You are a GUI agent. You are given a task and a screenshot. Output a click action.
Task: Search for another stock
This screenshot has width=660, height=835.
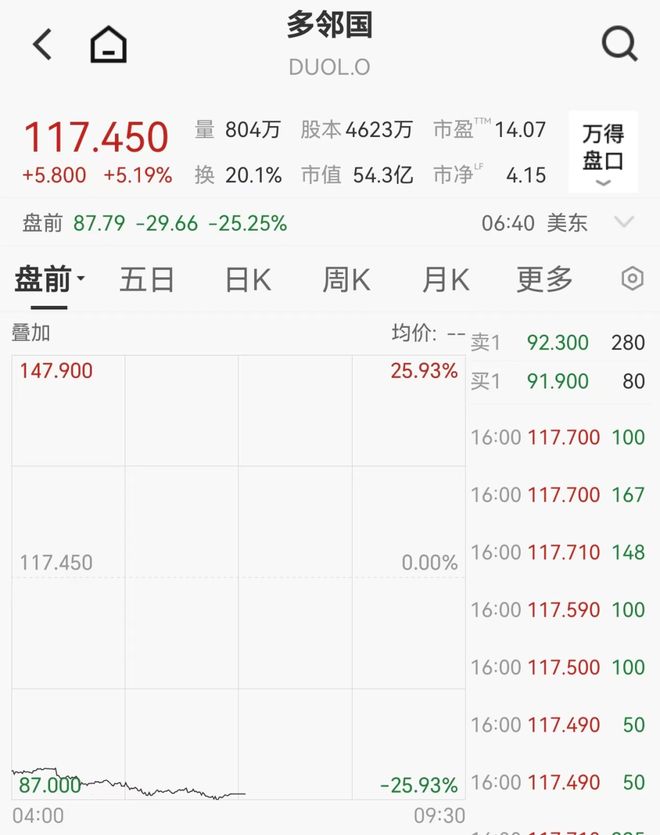pyautogui.click(x=619, y=43)
